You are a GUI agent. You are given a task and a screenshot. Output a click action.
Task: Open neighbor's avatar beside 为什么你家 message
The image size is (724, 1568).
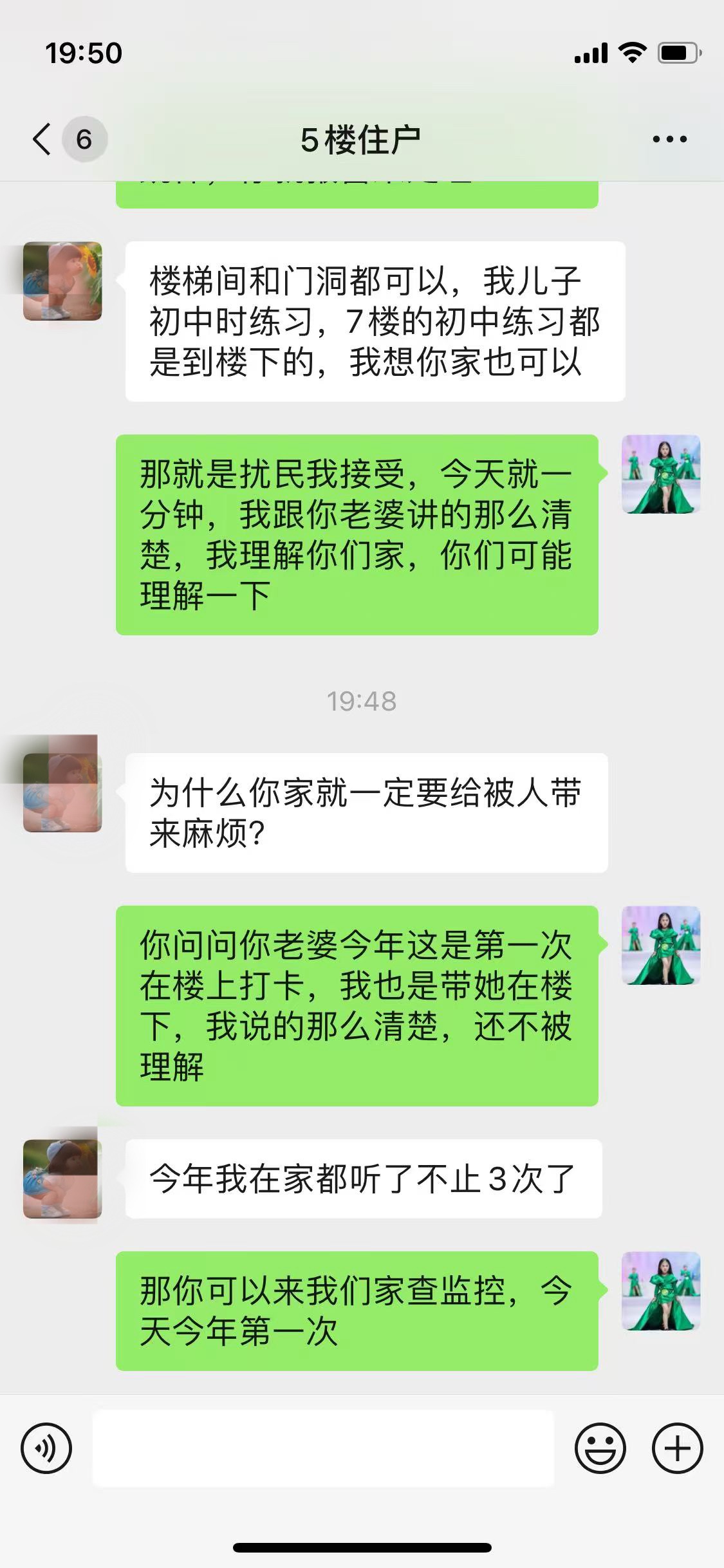pos(62,792)
